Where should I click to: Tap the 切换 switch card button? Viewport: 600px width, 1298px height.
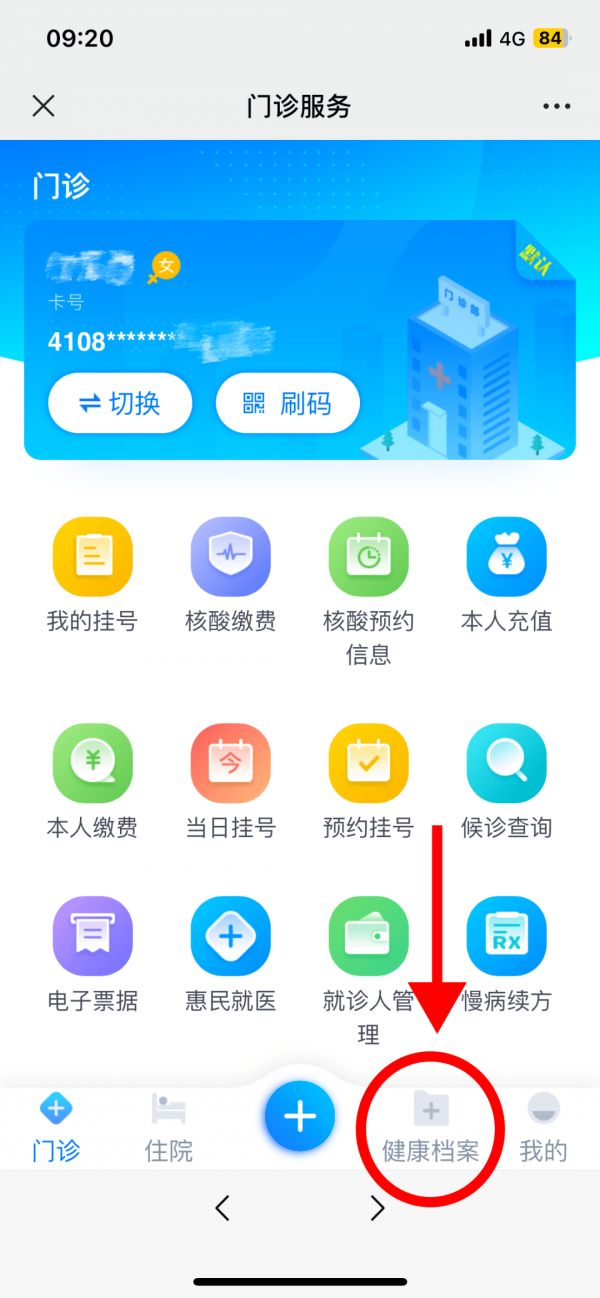coord(119,403)
